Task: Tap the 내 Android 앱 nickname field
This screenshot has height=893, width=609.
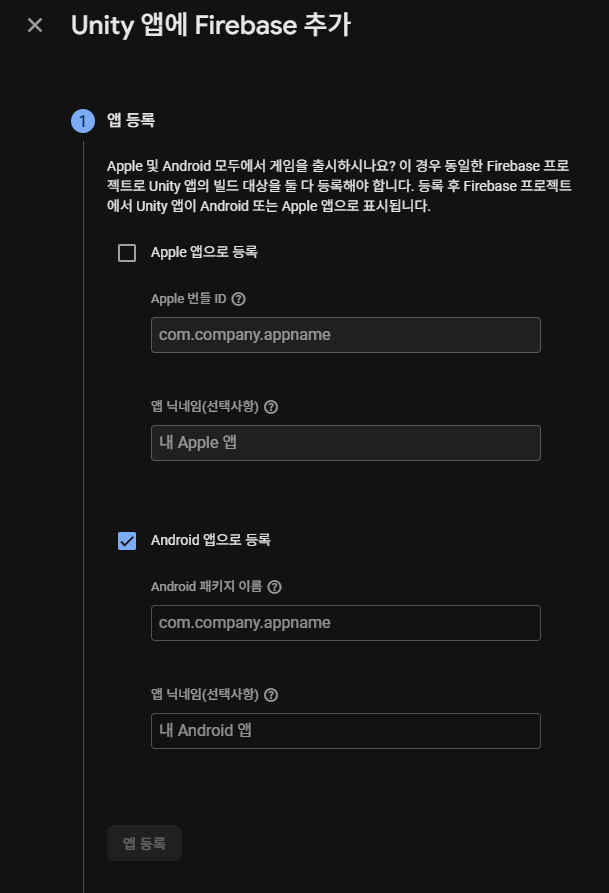Action: click(x=345, y=731)
